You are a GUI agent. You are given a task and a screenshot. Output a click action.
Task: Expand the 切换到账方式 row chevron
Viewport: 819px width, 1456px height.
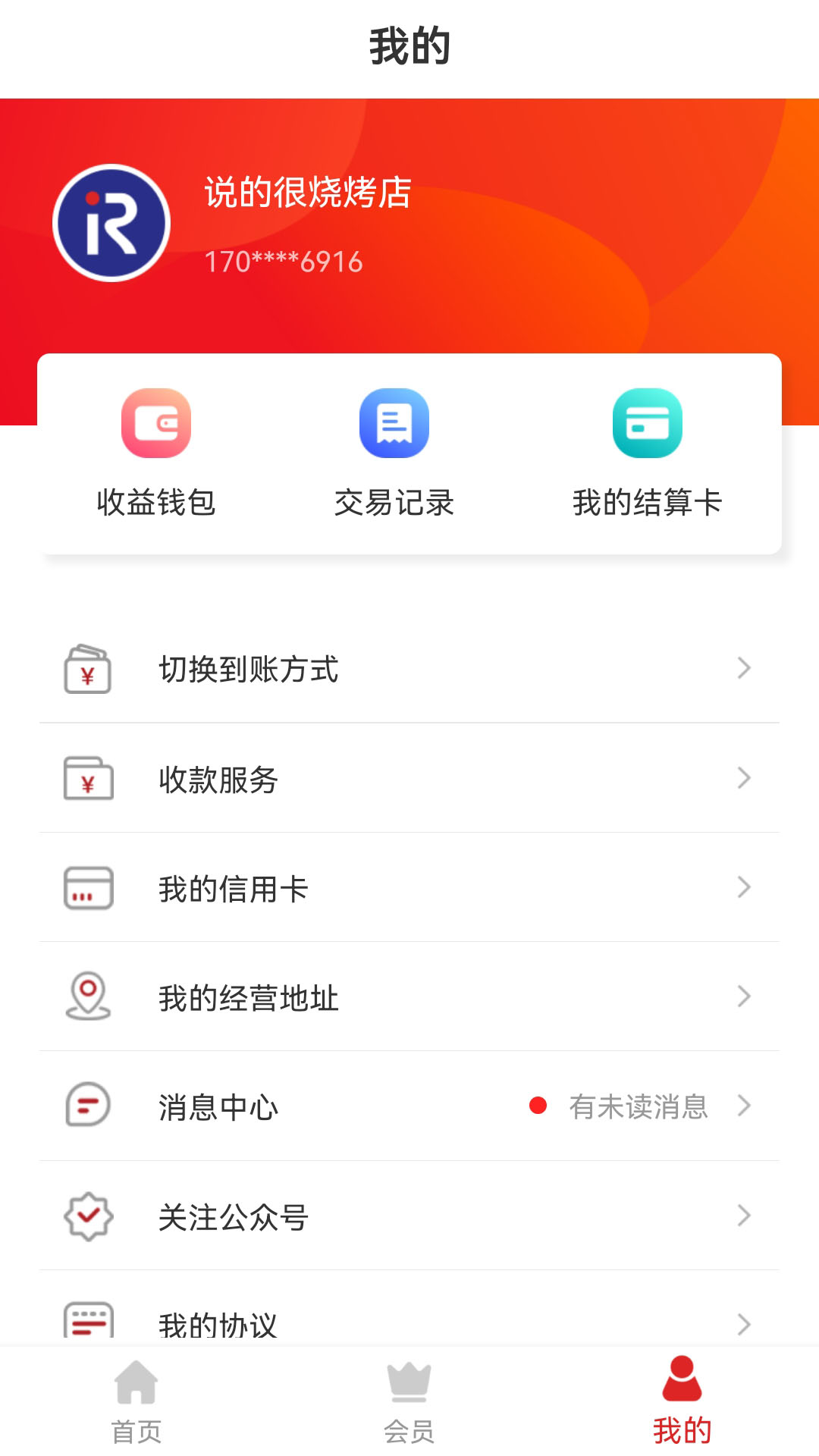pyautogui.click(x=745, y=668)
